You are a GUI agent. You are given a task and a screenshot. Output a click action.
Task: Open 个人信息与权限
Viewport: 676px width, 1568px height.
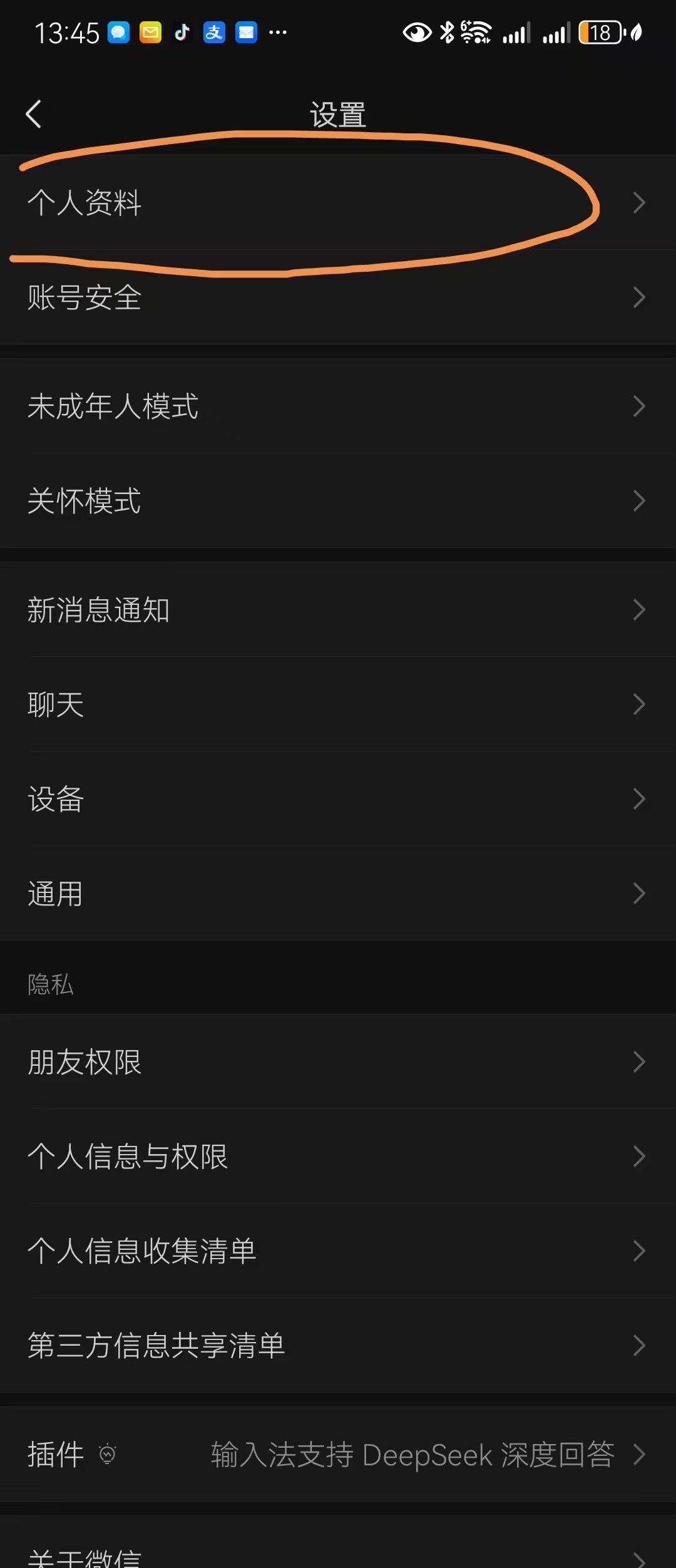coord(338,1157)
